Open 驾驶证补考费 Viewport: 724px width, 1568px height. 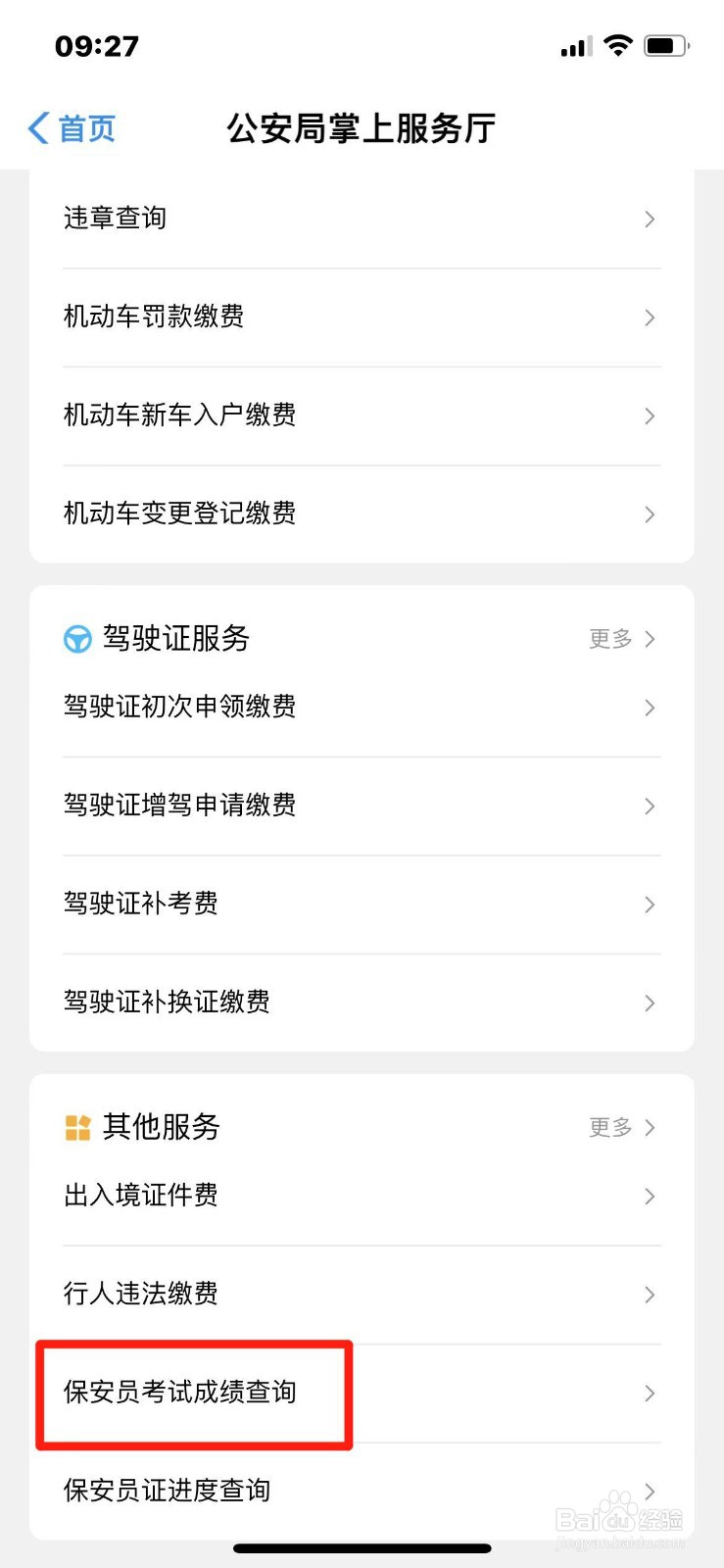(362, 904)
